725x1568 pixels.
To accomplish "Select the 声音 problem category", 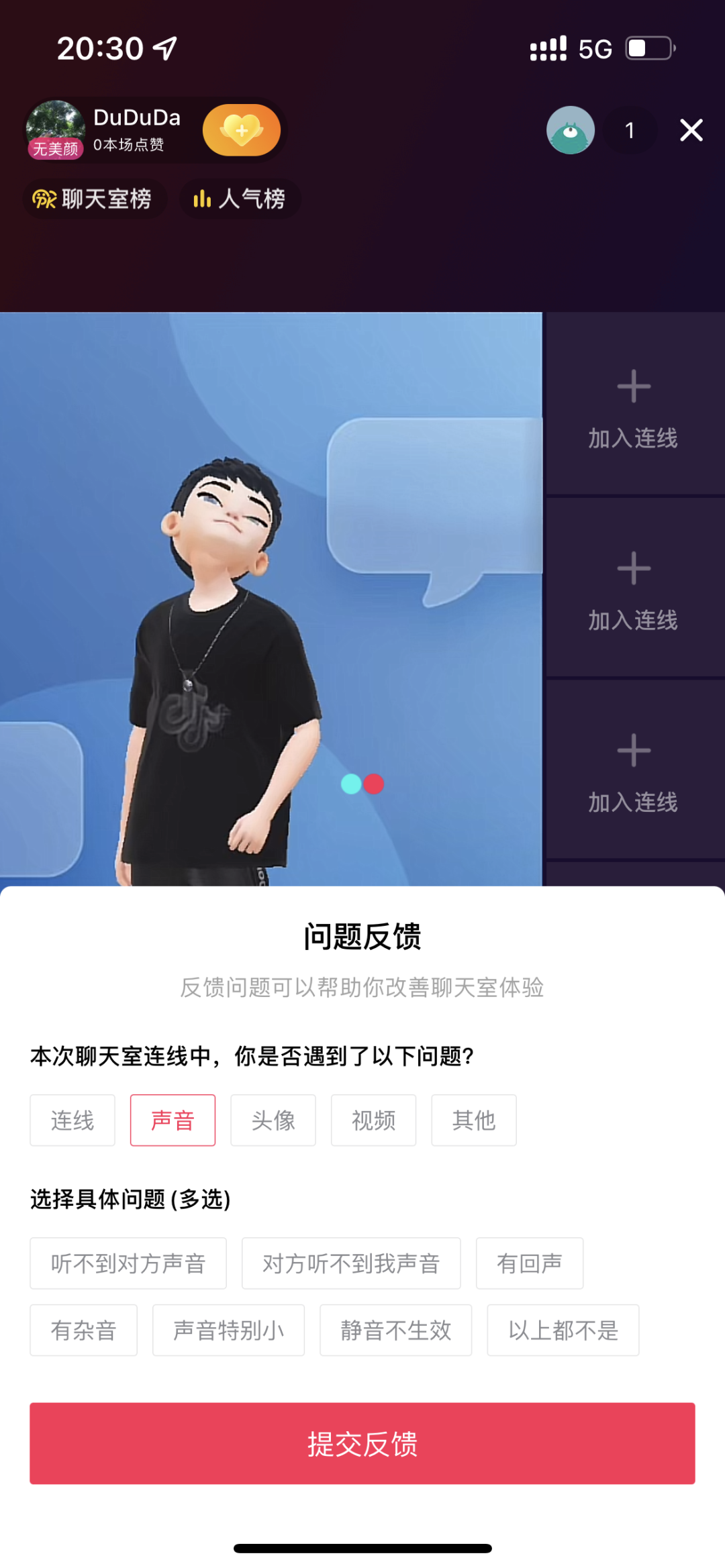I will coord(173,1120).
